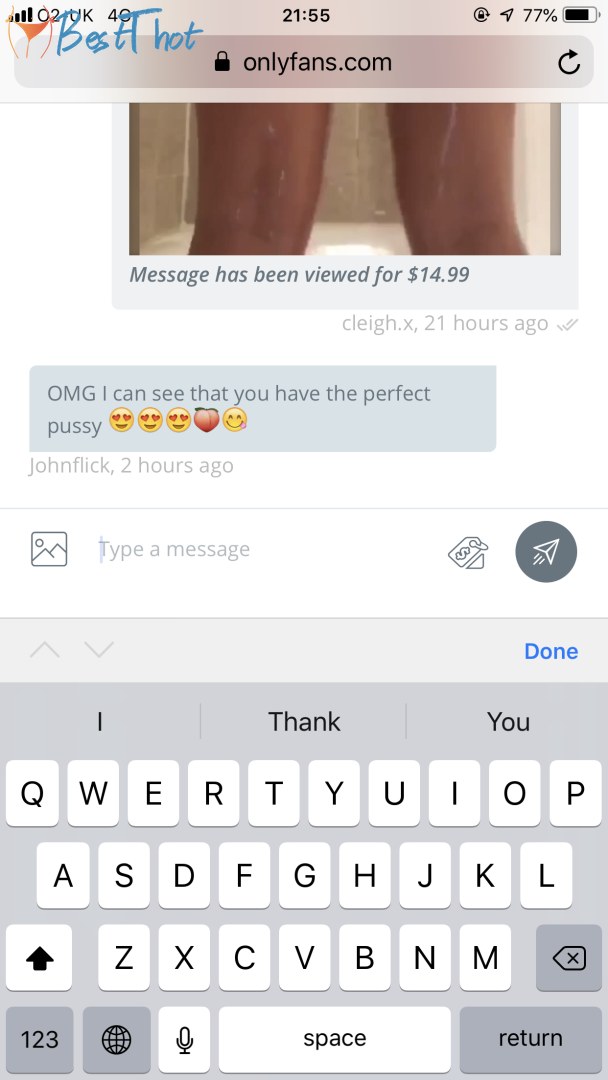Insert the suggested word Thank
Screen dimensions: 608x1080
pyautogui.click(x=304, y=722)
